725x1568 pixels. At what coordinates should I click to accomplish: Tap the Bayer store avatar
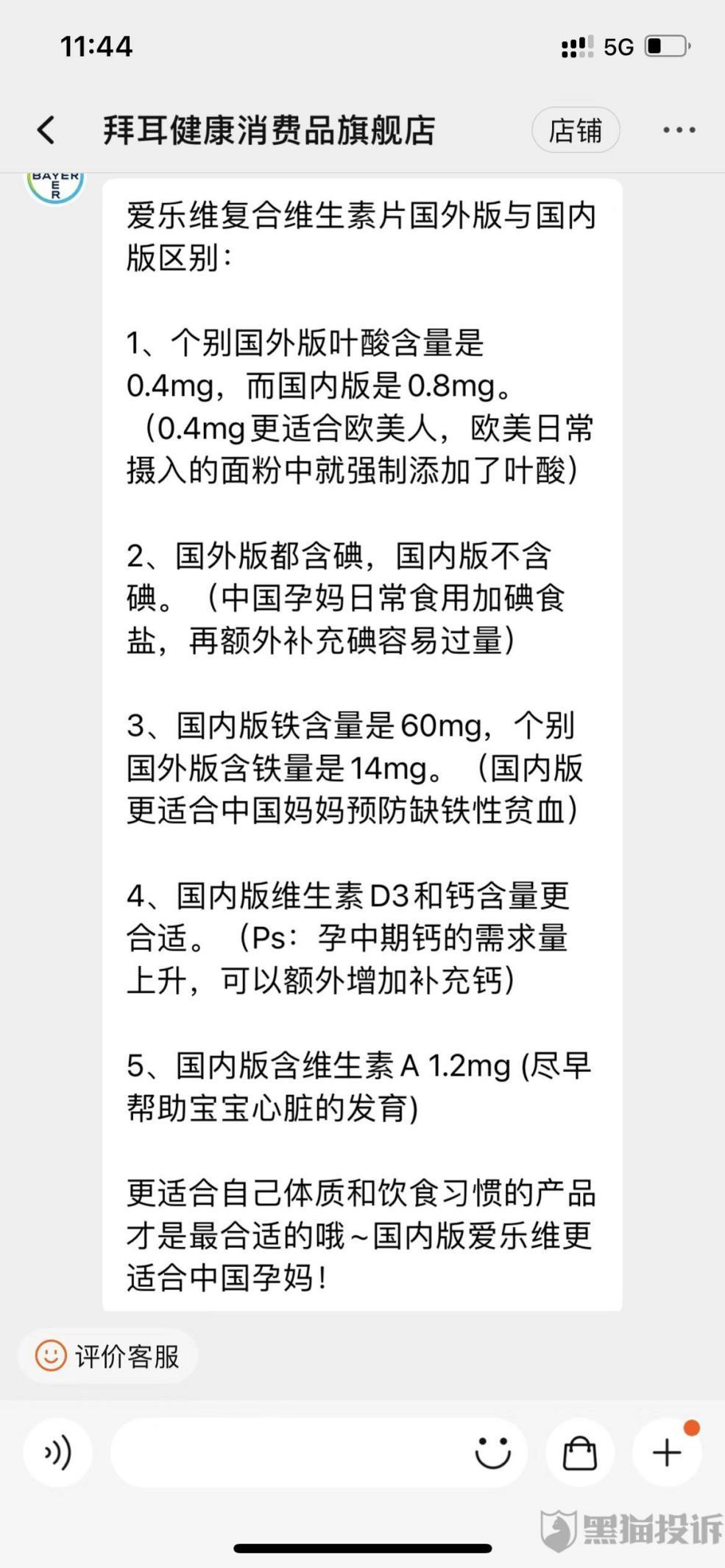(54, 182)
